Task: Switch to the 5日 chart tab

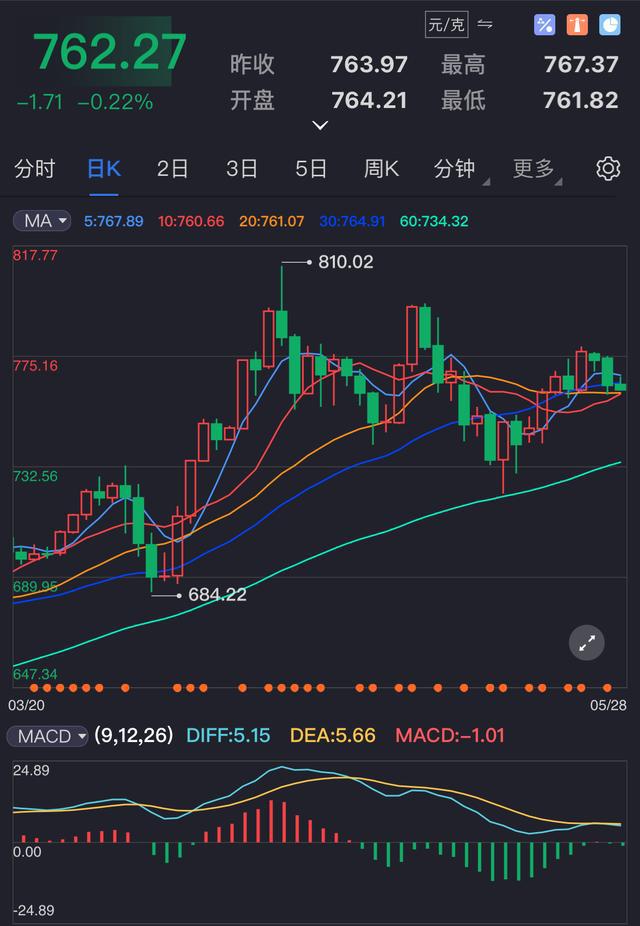Action: (311, 169)
